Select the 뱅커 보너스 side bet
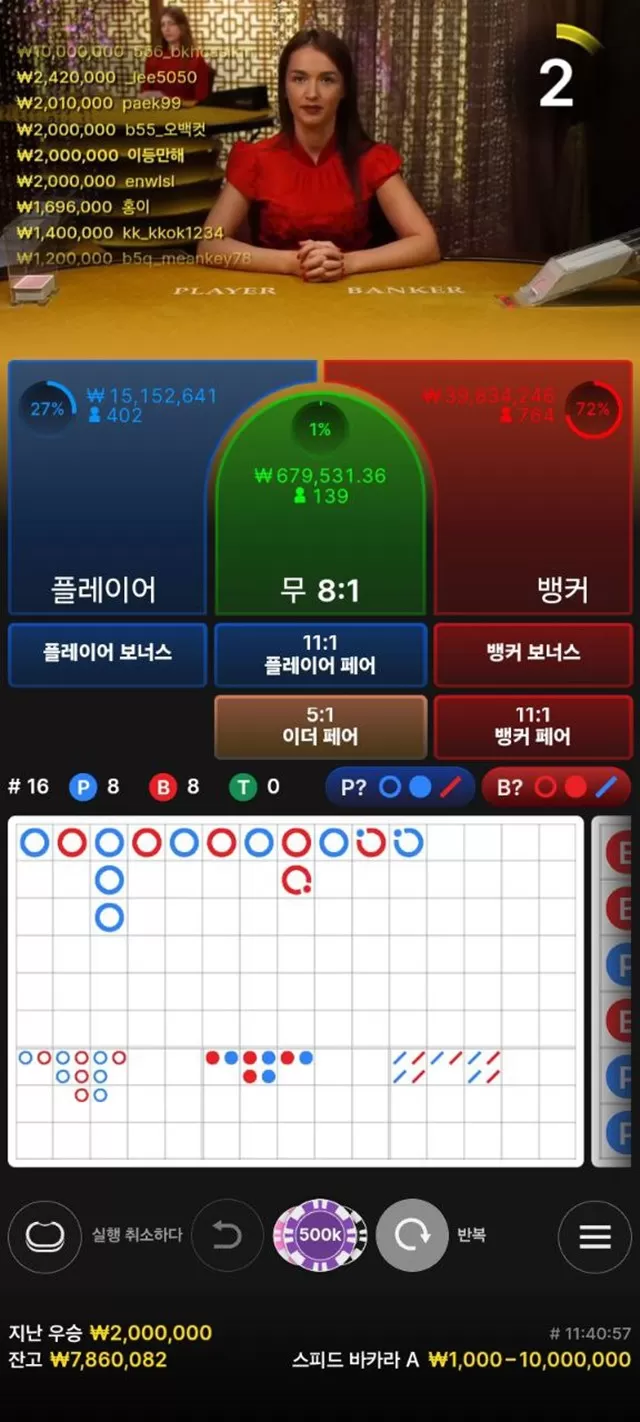The image size is (640, 1422). coord(533,655)
